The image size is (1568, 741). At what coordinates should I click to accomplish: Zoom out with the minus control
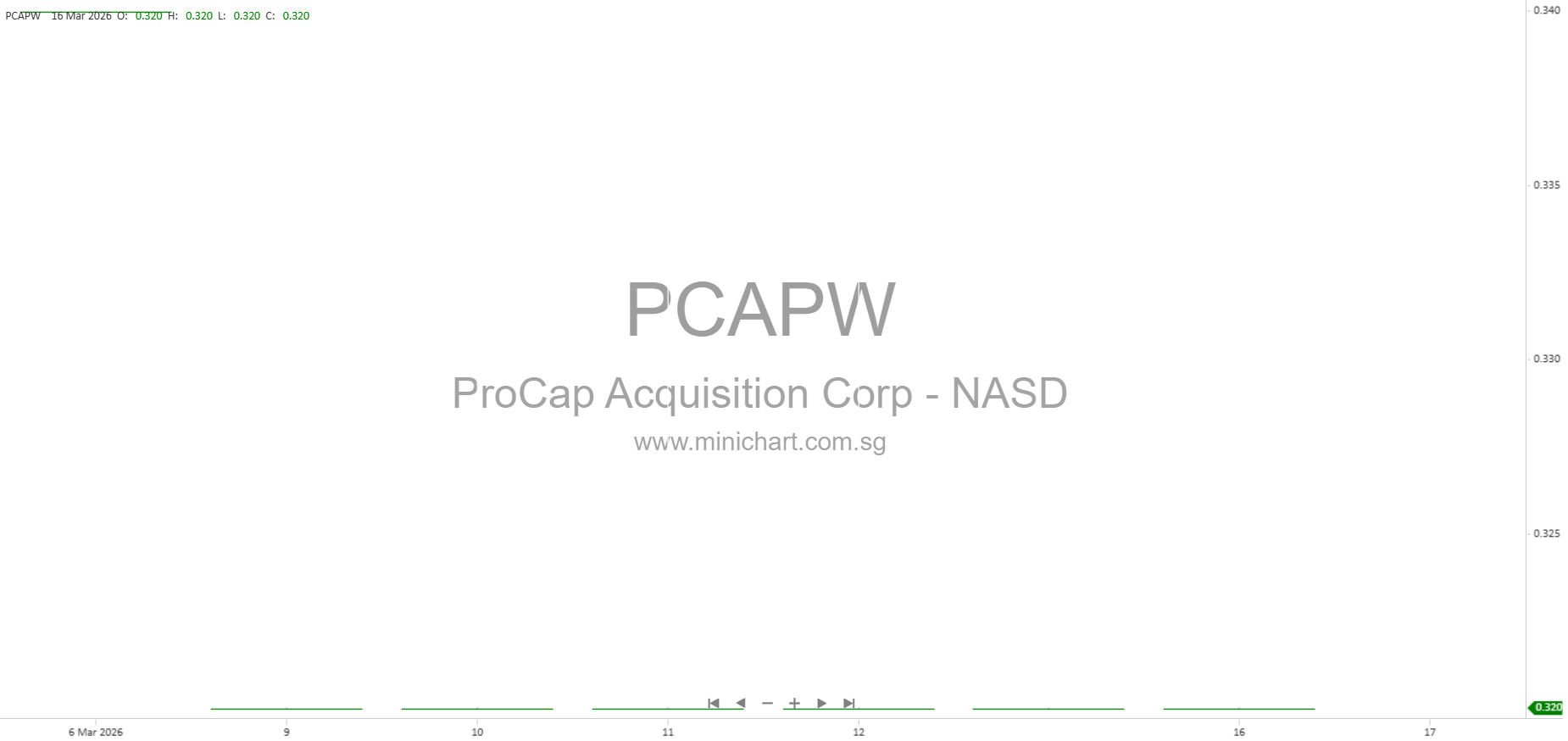coord(767,703)
